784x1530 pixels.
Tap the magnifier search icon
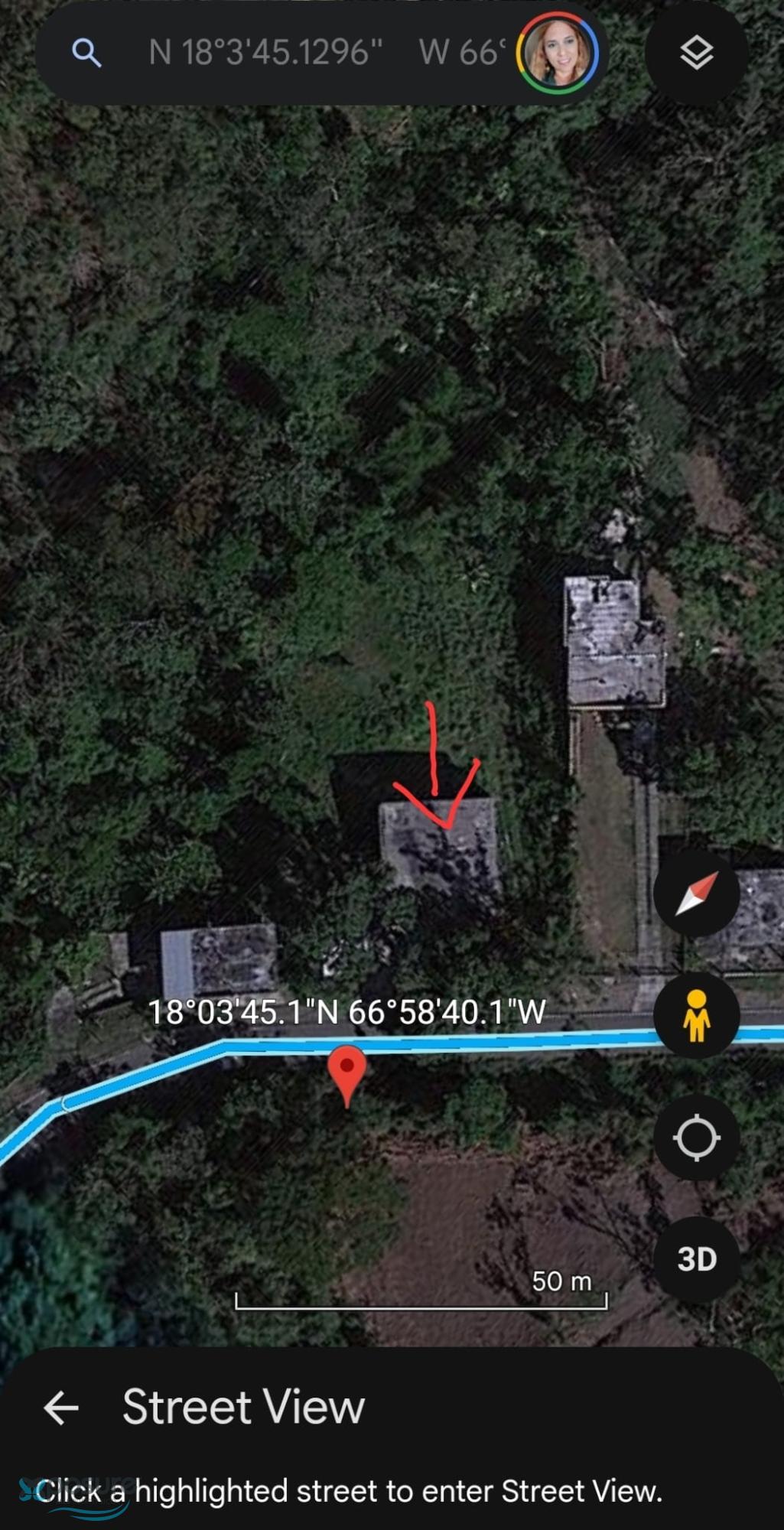click(x=86, y=53)
